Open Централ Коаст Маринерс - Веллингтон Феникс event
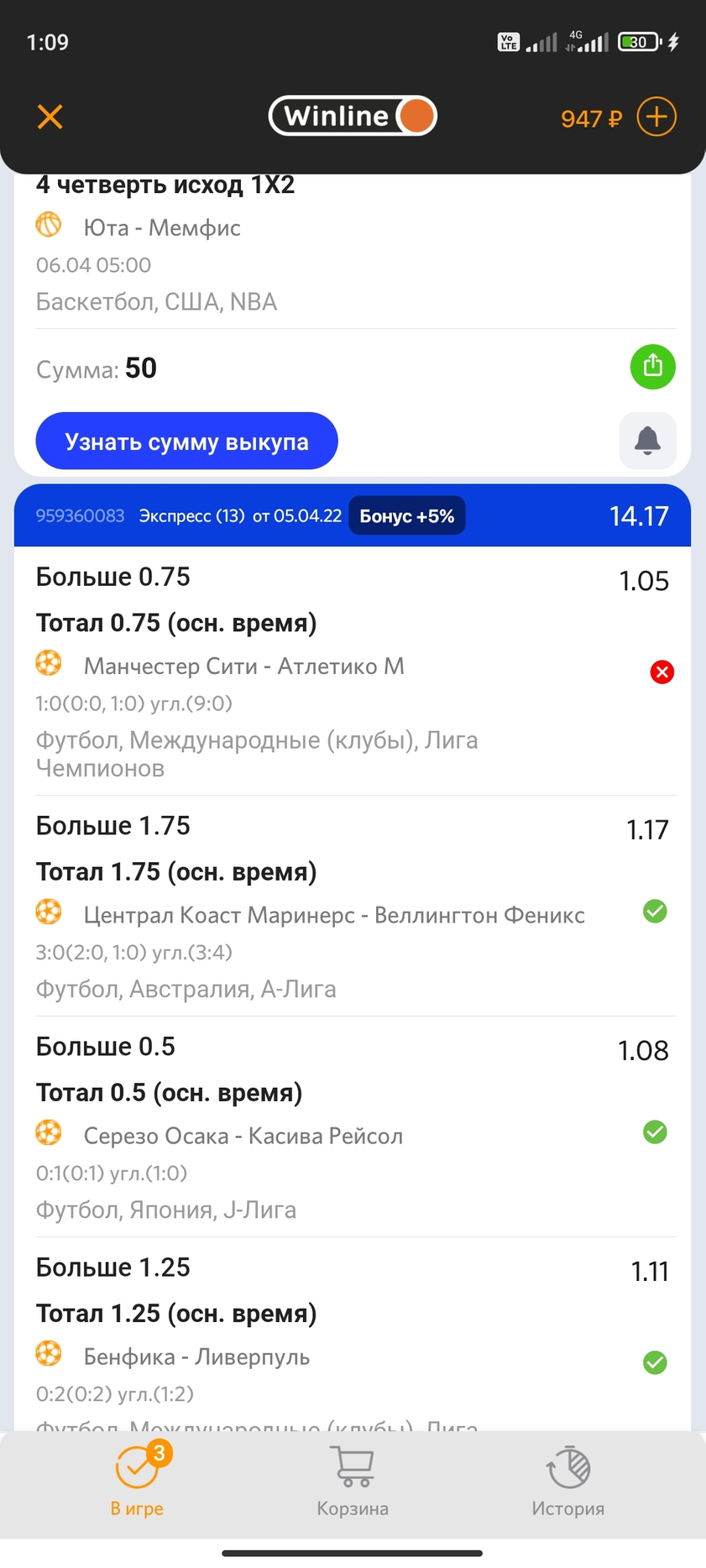Screen dimensions: 706x1568 click(x=333, y=915)
